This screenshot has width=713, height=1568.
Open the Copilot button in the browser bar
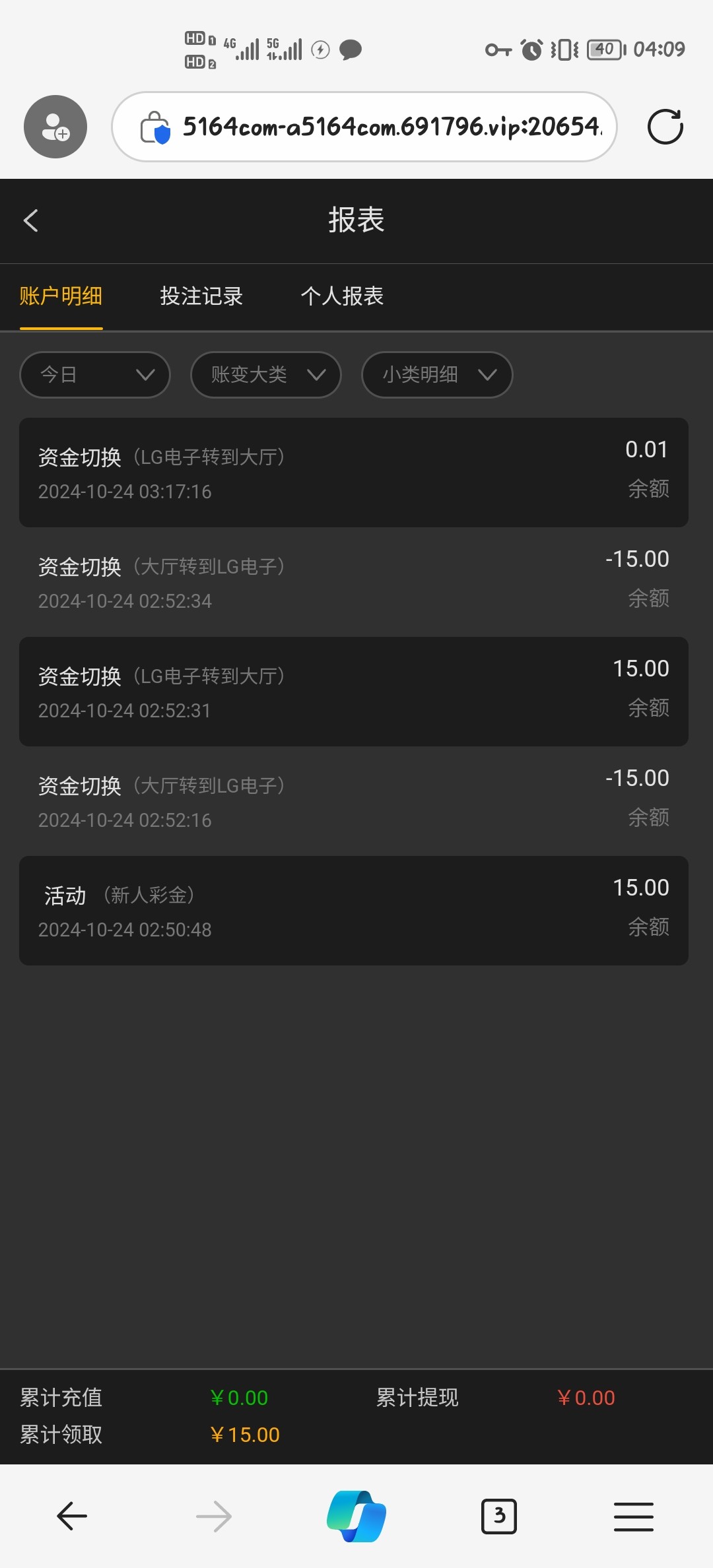(x=356, y=1517)
